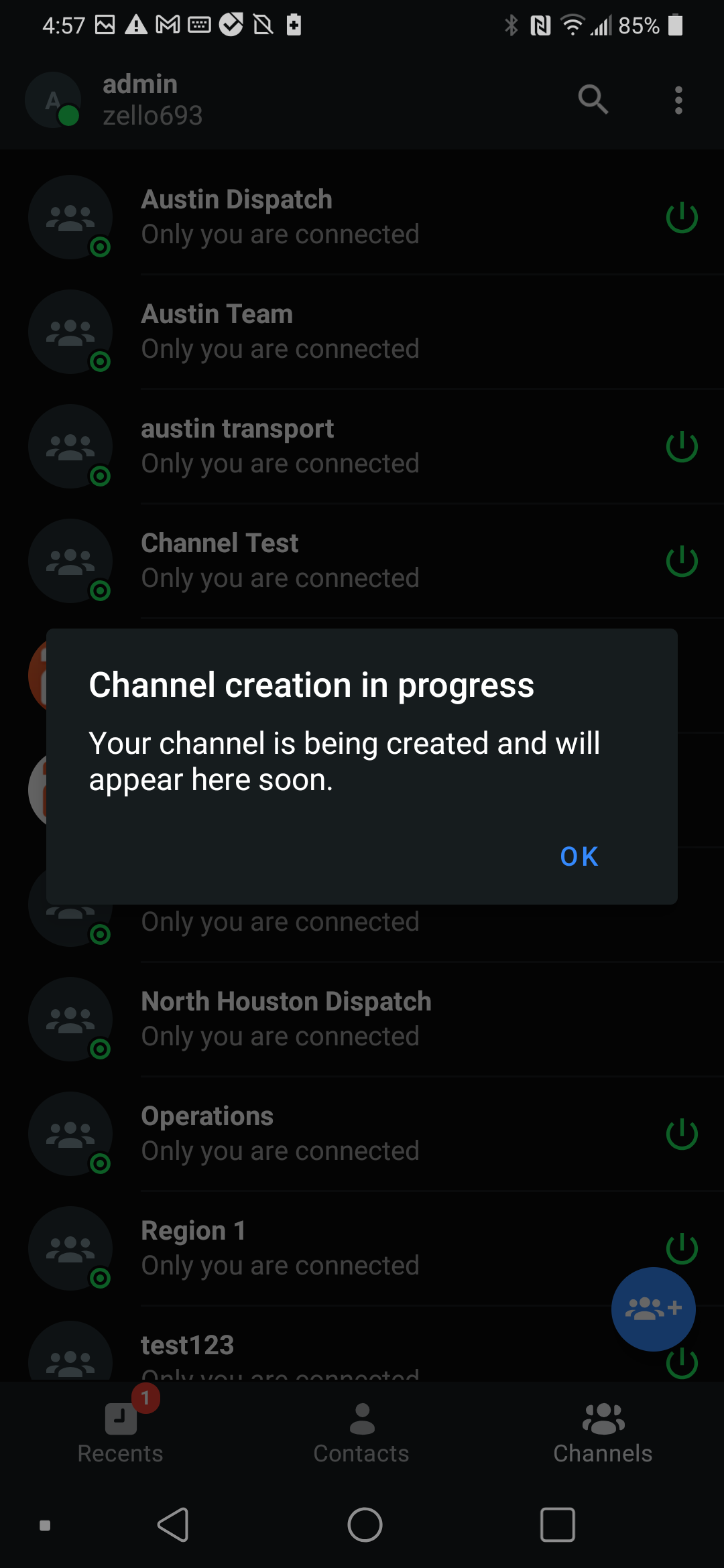Viewport: 724px width, 1568px height.
Task: Toggle the power icon for Operations
Action: [x=682, y=1134]
